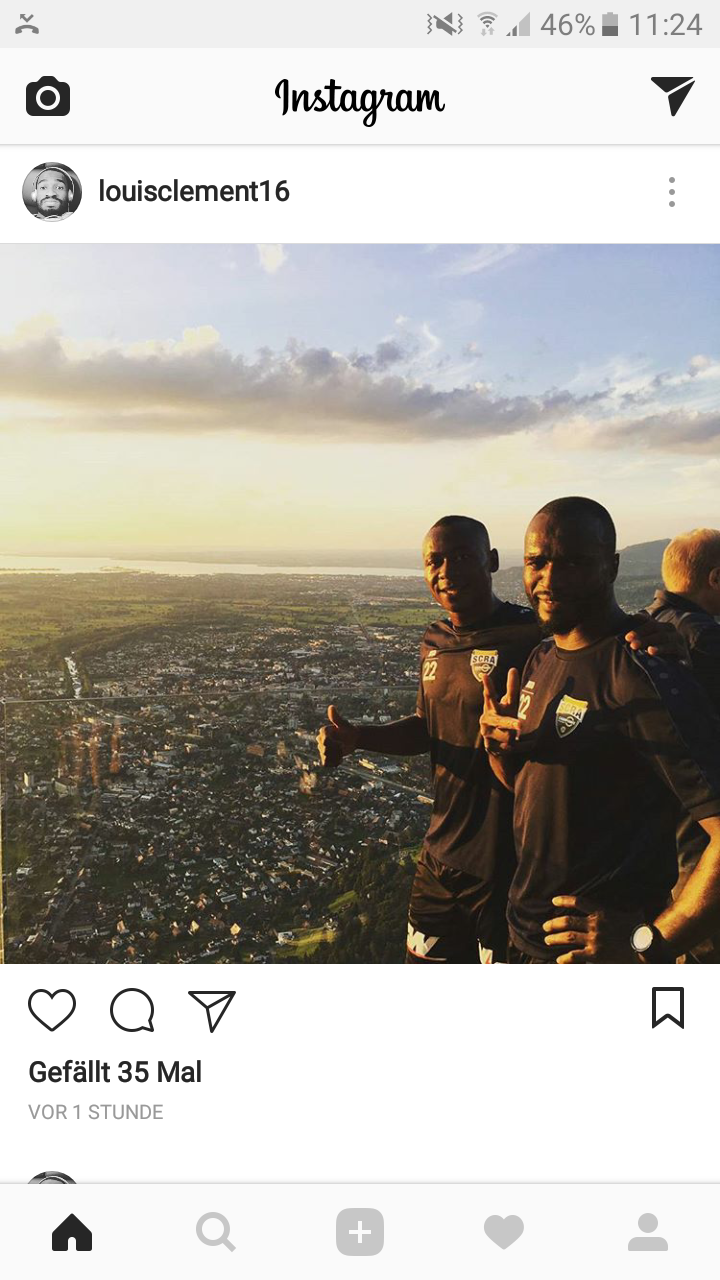Open the Activity heart tab
The image size is (720, 1280).
504,1232
